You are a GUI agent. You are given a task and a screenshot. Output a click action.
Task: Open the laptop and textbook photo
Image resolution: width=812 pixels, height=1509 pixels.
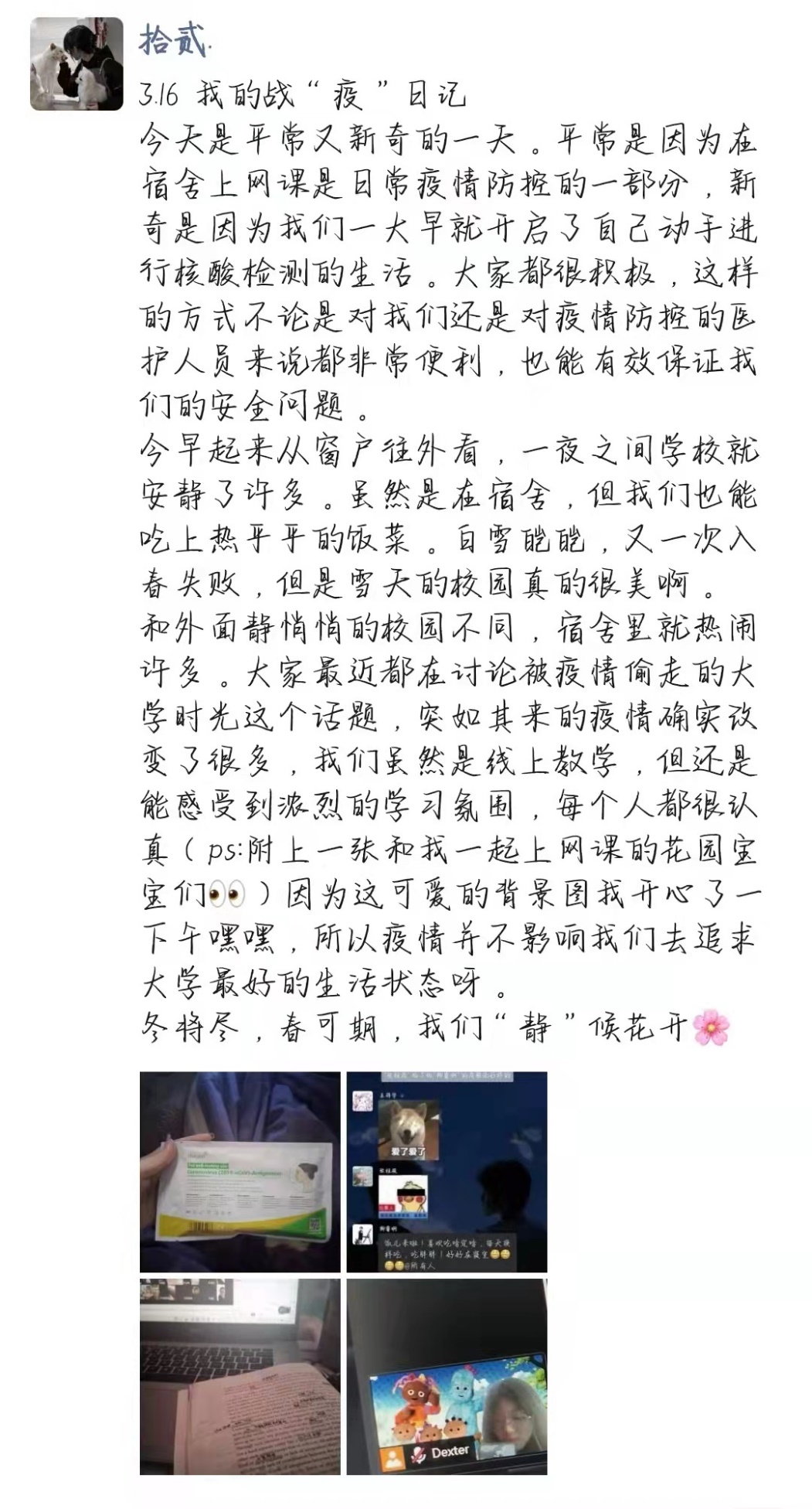[x=240, y=1377]
